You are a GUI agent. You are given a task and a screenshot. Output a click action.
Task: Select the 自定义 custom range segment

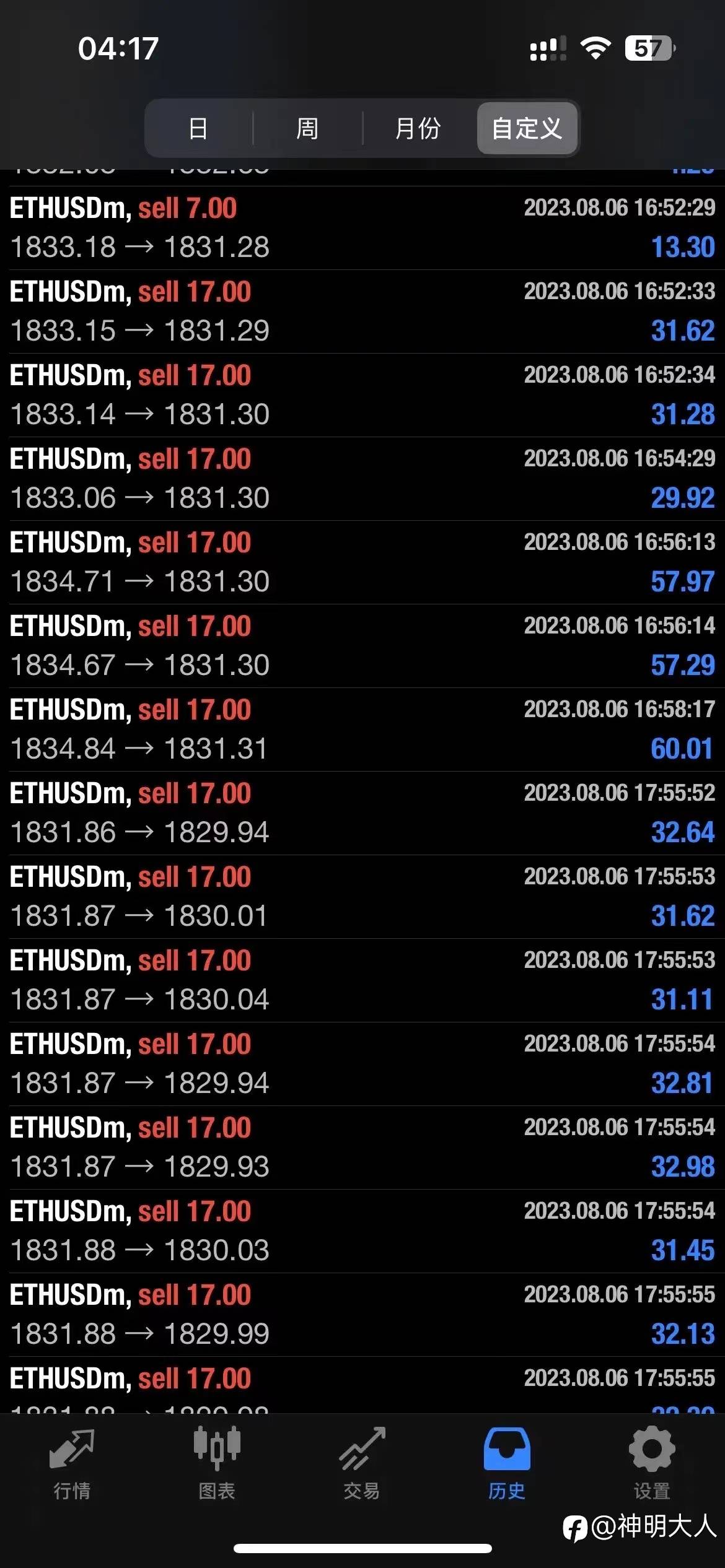(527, 128)
